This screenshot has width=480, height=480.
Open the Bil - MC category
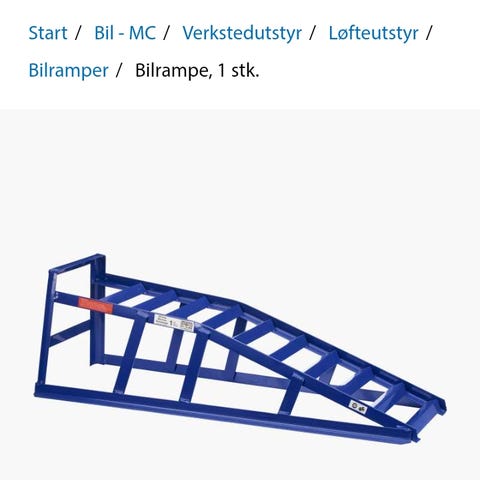click(125, 33)
